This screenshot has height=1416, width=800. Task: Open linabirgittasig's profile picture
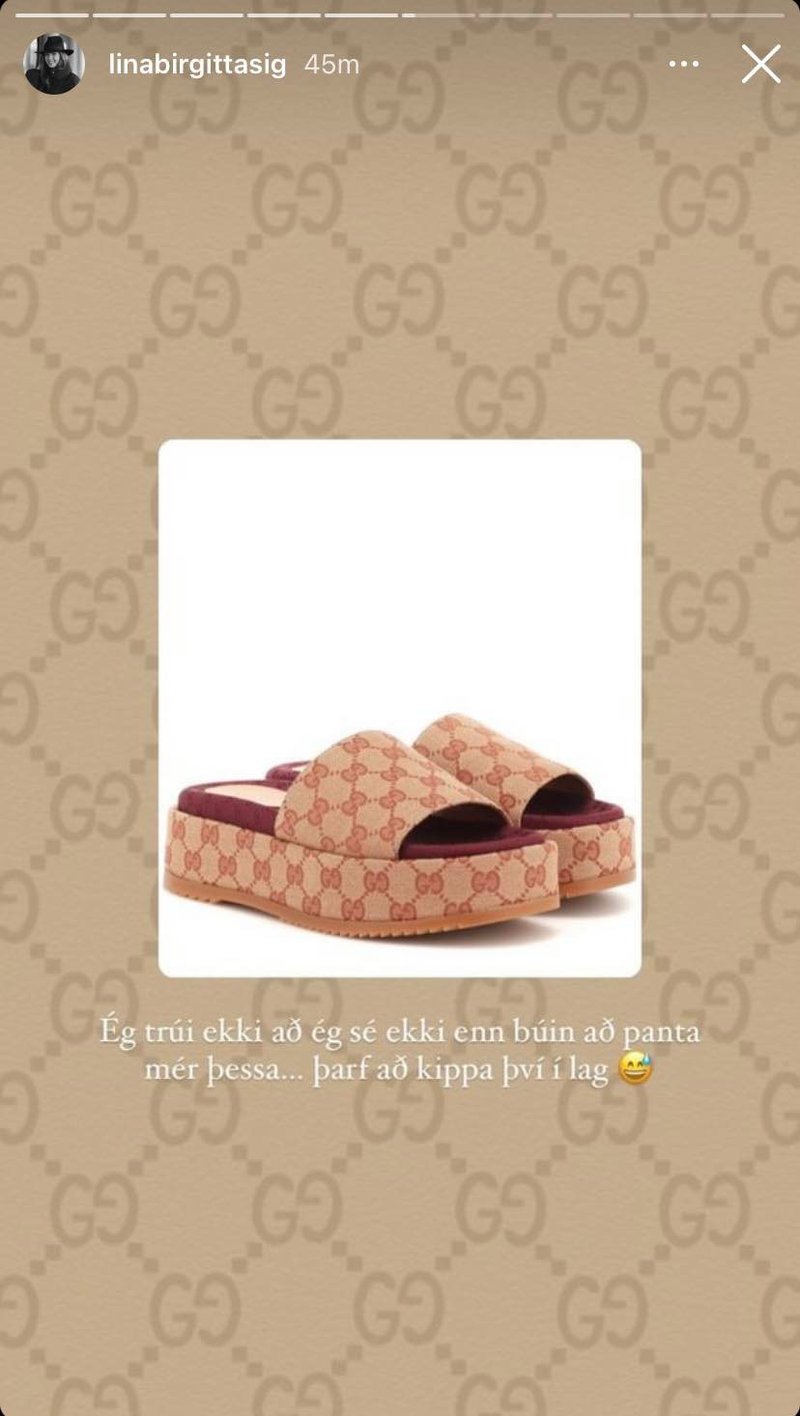point(53,64)
